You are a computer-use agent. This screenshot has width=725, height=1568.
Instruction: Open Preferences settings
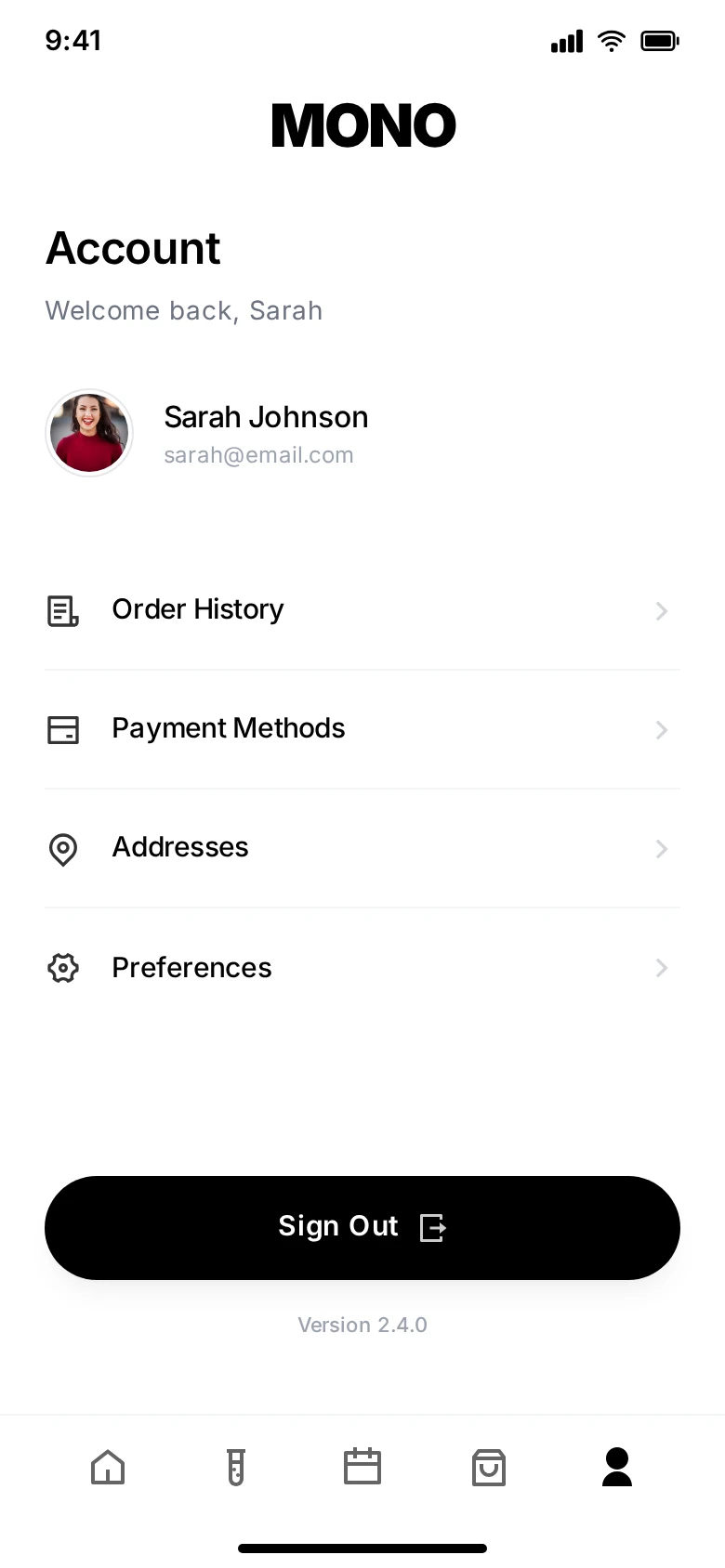(362, 968)
